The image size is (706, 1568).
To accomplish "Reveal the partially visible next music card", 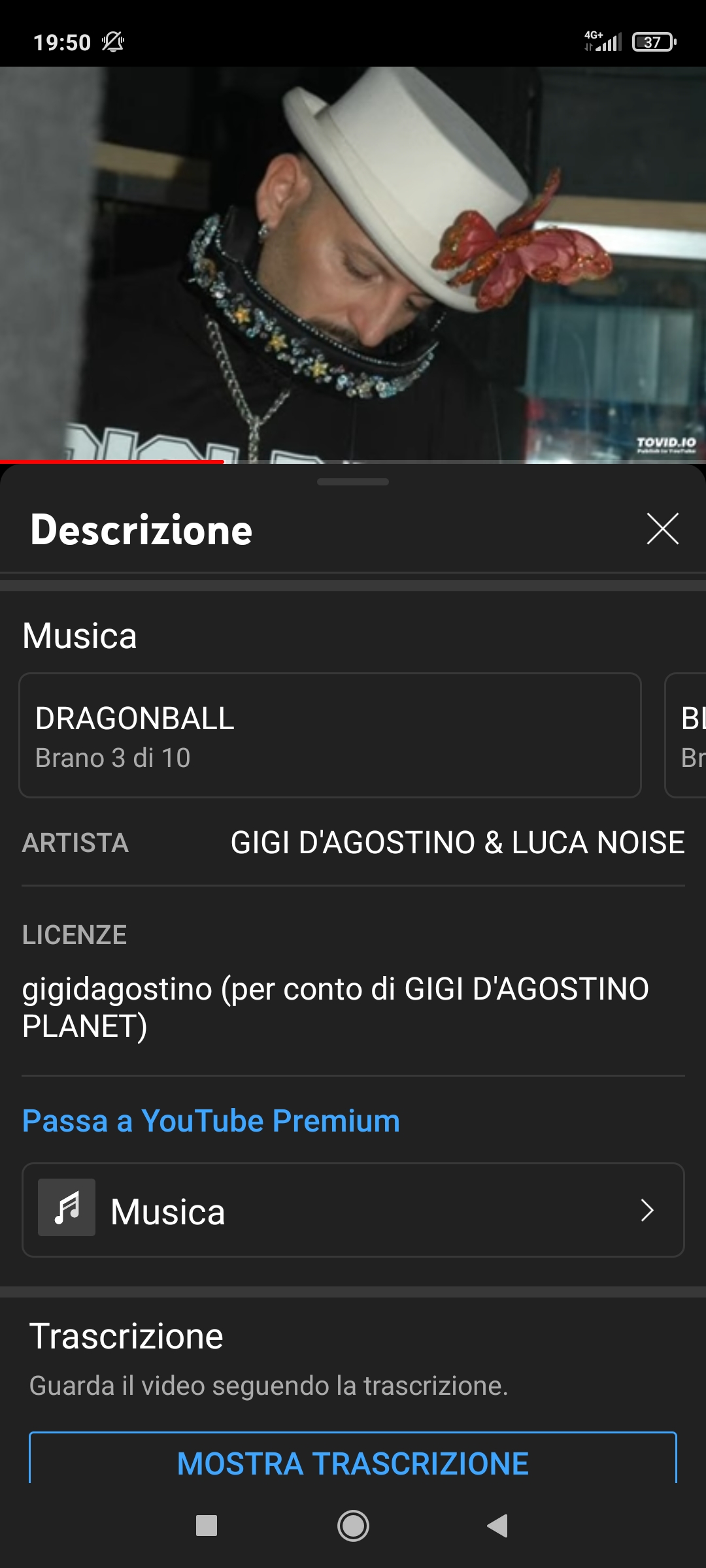I will 686,734.
